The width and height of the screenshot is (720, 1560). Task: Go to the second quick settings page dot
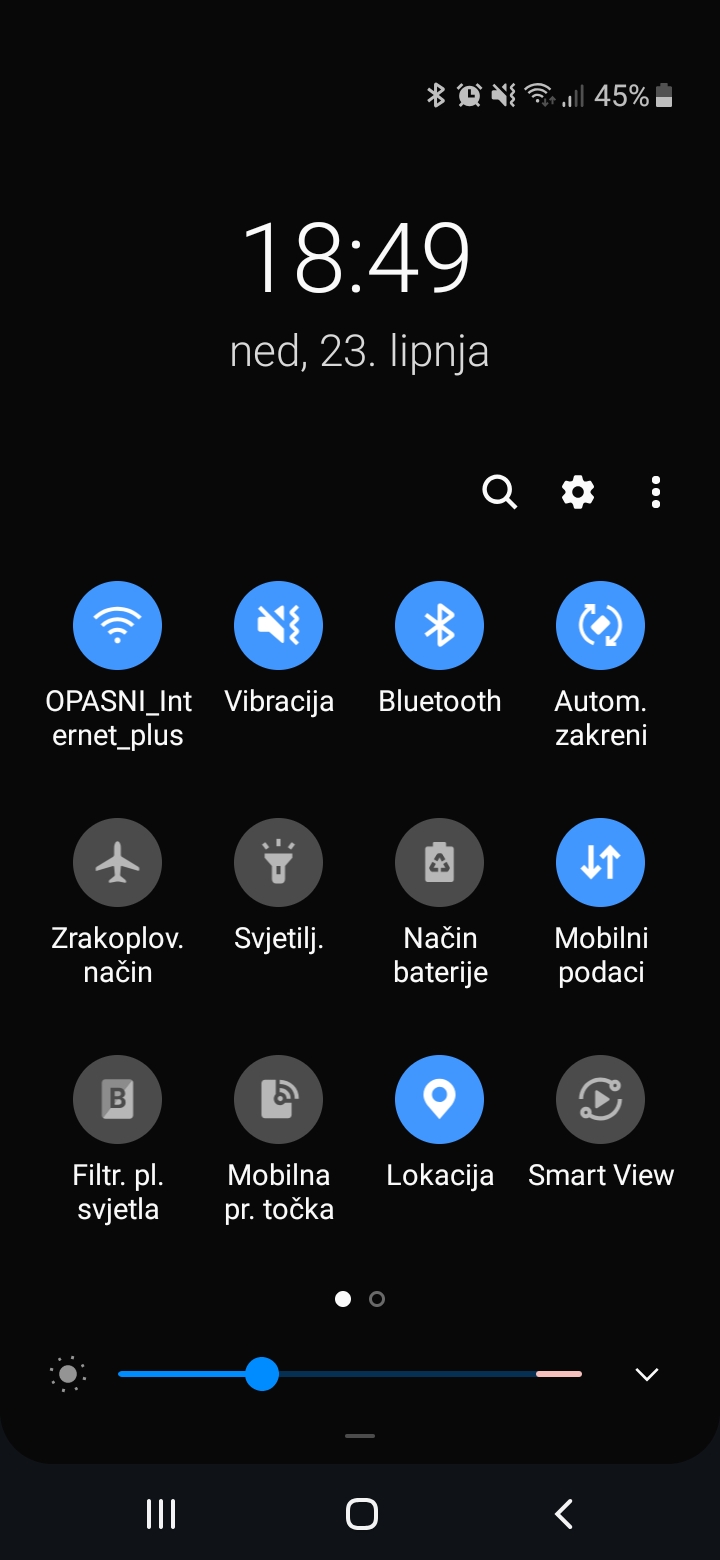[x=377, y=1299]
